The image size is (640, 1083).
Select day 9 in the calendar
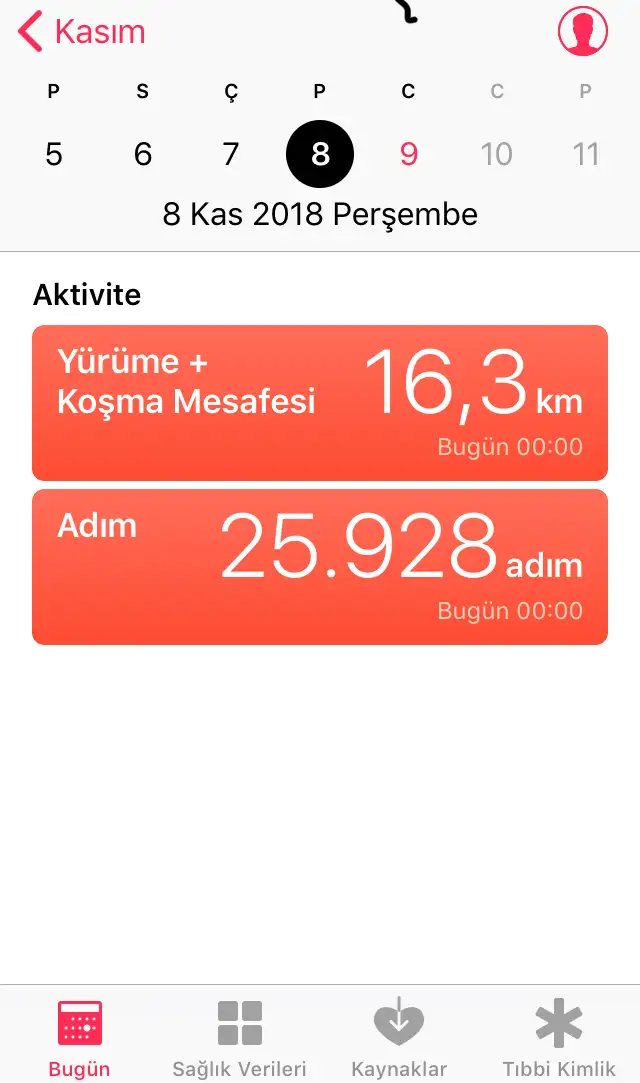coord(409,153)
